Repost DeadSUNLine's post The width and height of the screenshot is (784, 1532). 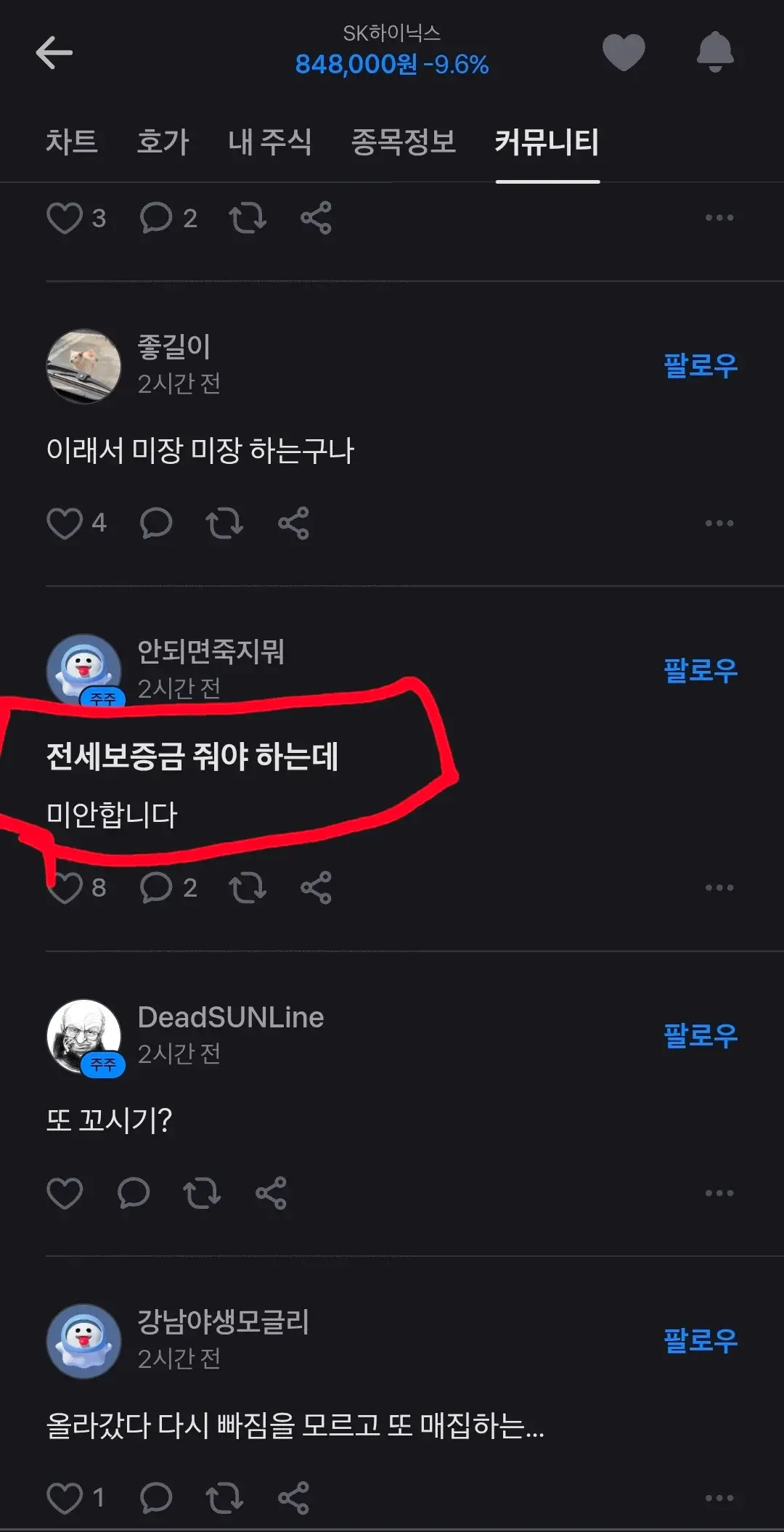(202, 1193)
